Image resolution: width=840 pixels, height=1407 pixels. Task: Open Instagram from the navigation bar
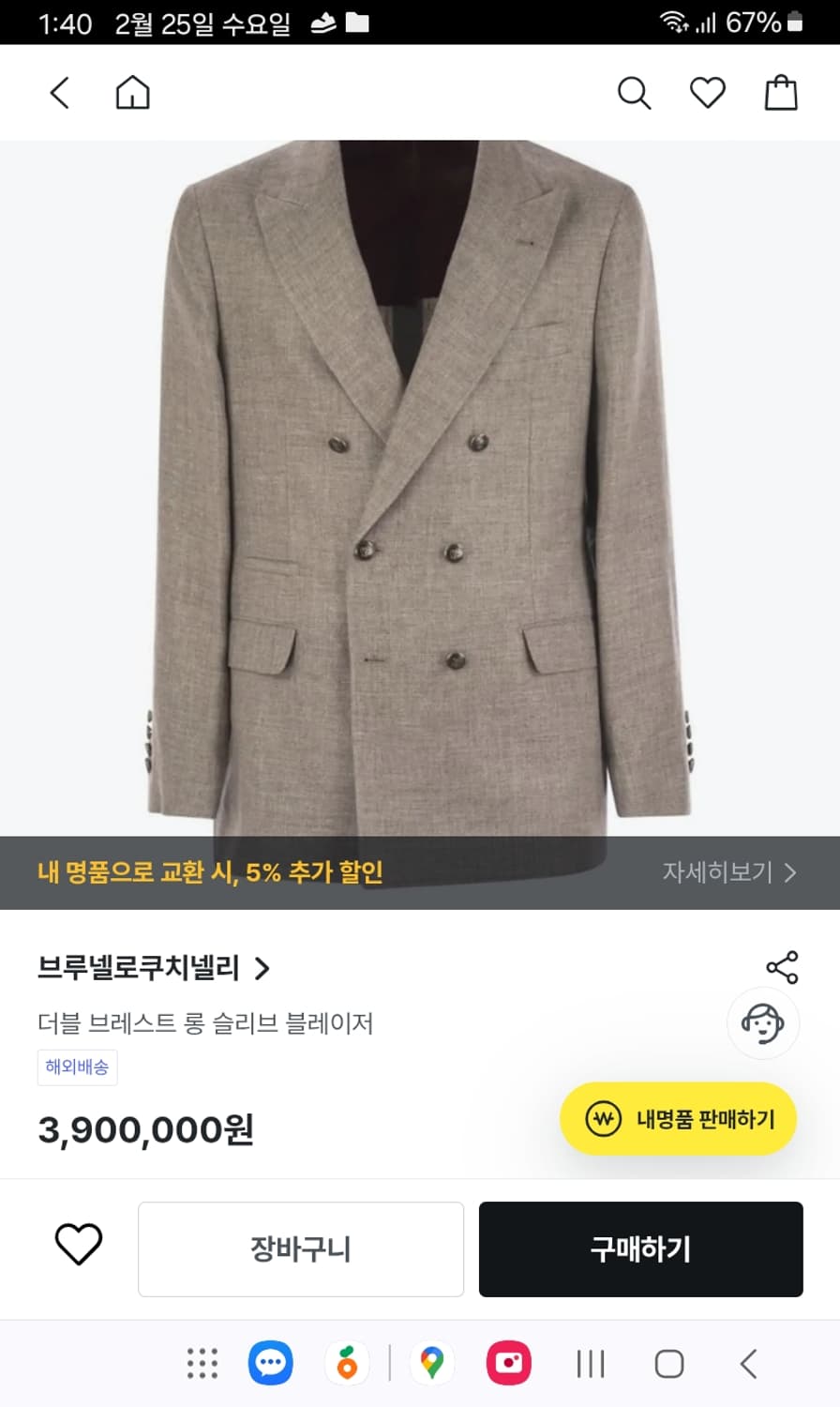509,1364
